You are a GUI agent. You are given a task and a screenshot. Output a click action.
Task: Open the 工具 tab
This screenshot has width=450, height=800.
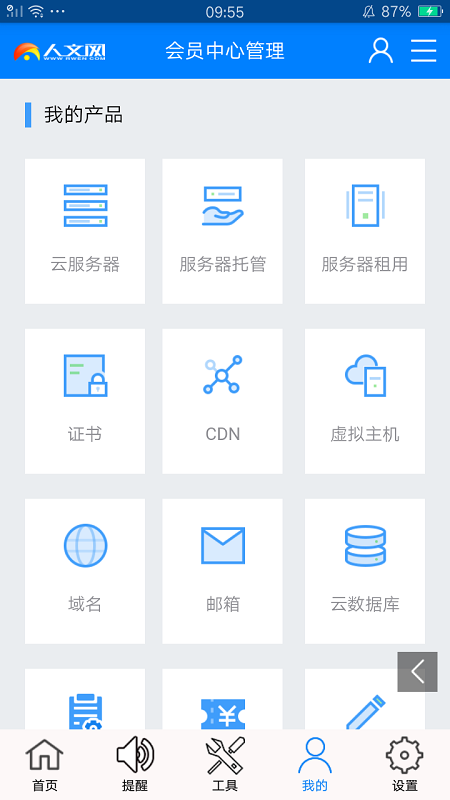point(225,765)
